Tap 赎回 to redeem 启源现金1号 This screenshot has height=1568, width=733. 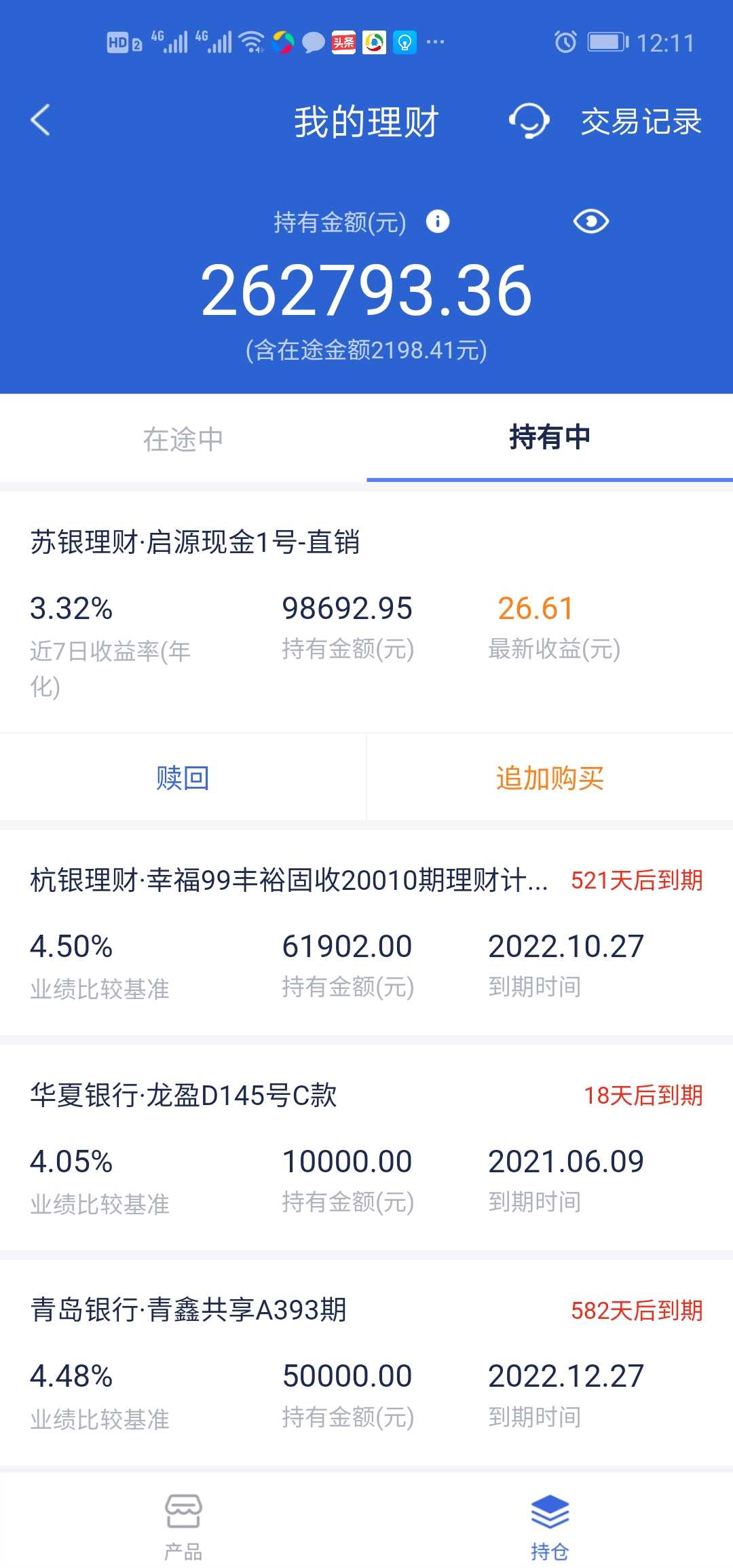click(183, 777)
